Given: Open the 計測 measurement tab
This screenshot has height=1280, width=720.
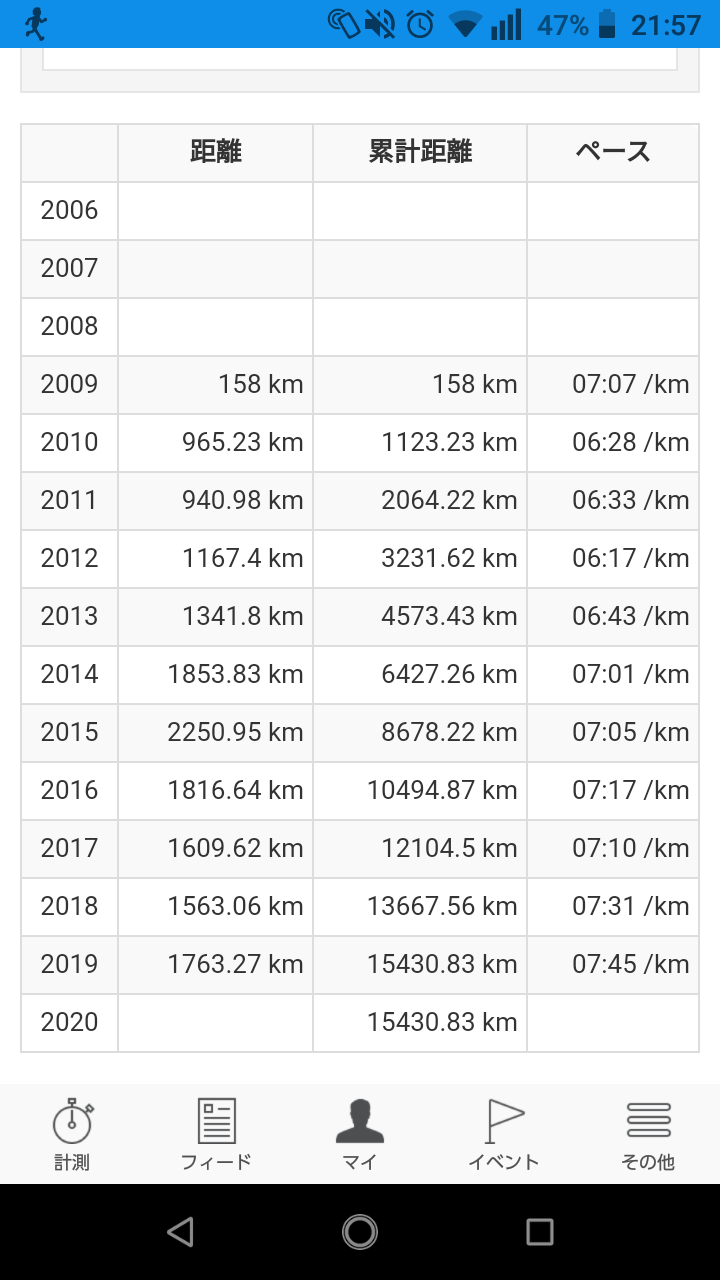Looking at the screenshot, I should pyautogui.click(x=72, y=1135).
